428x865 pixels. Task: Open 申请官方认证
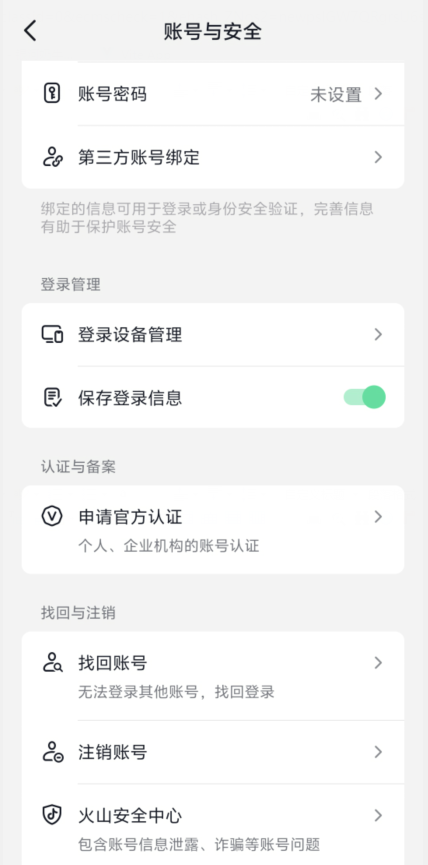point(213,530)
